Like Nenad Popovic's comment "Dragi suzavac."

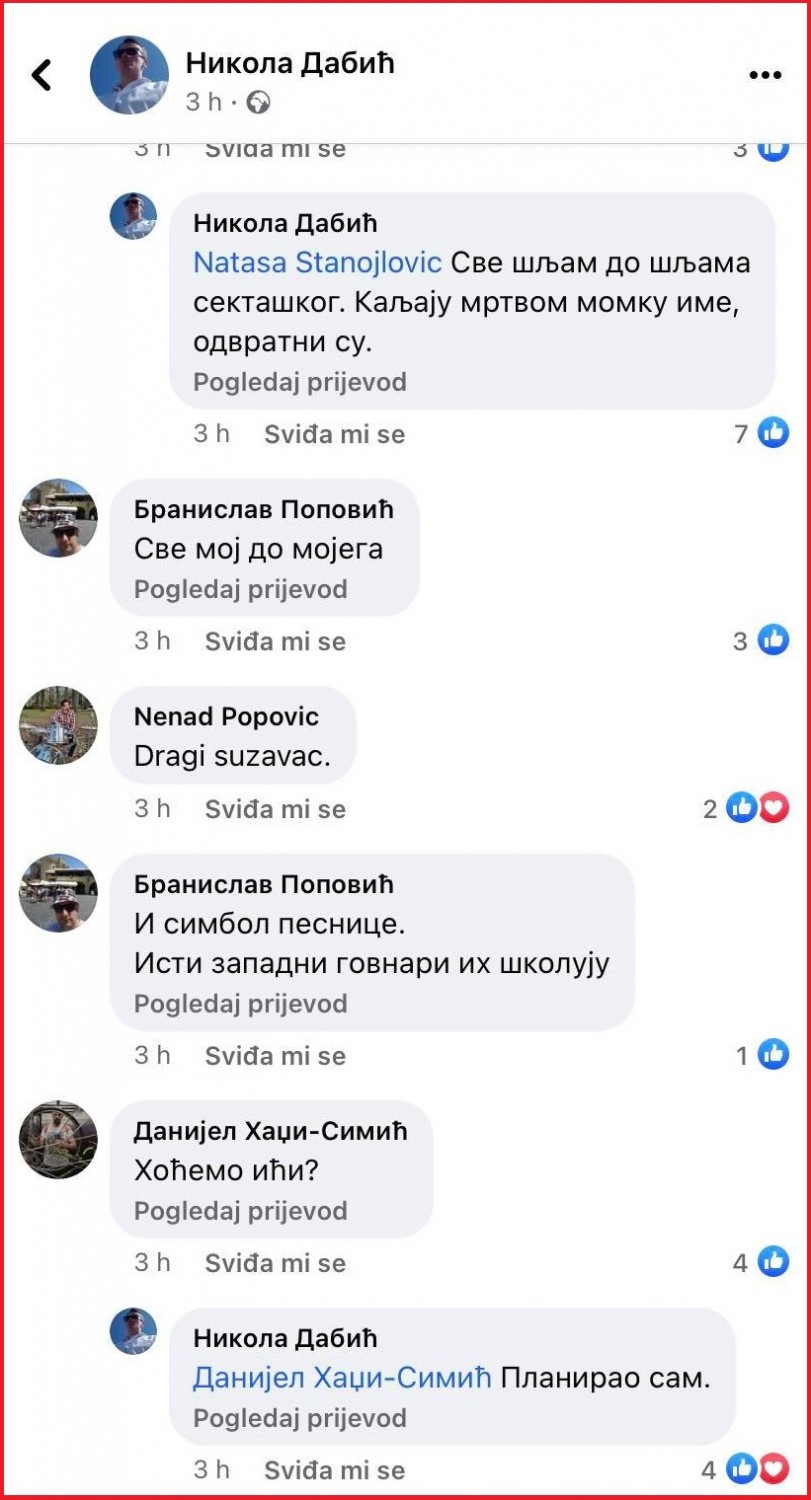pos(275,809)
